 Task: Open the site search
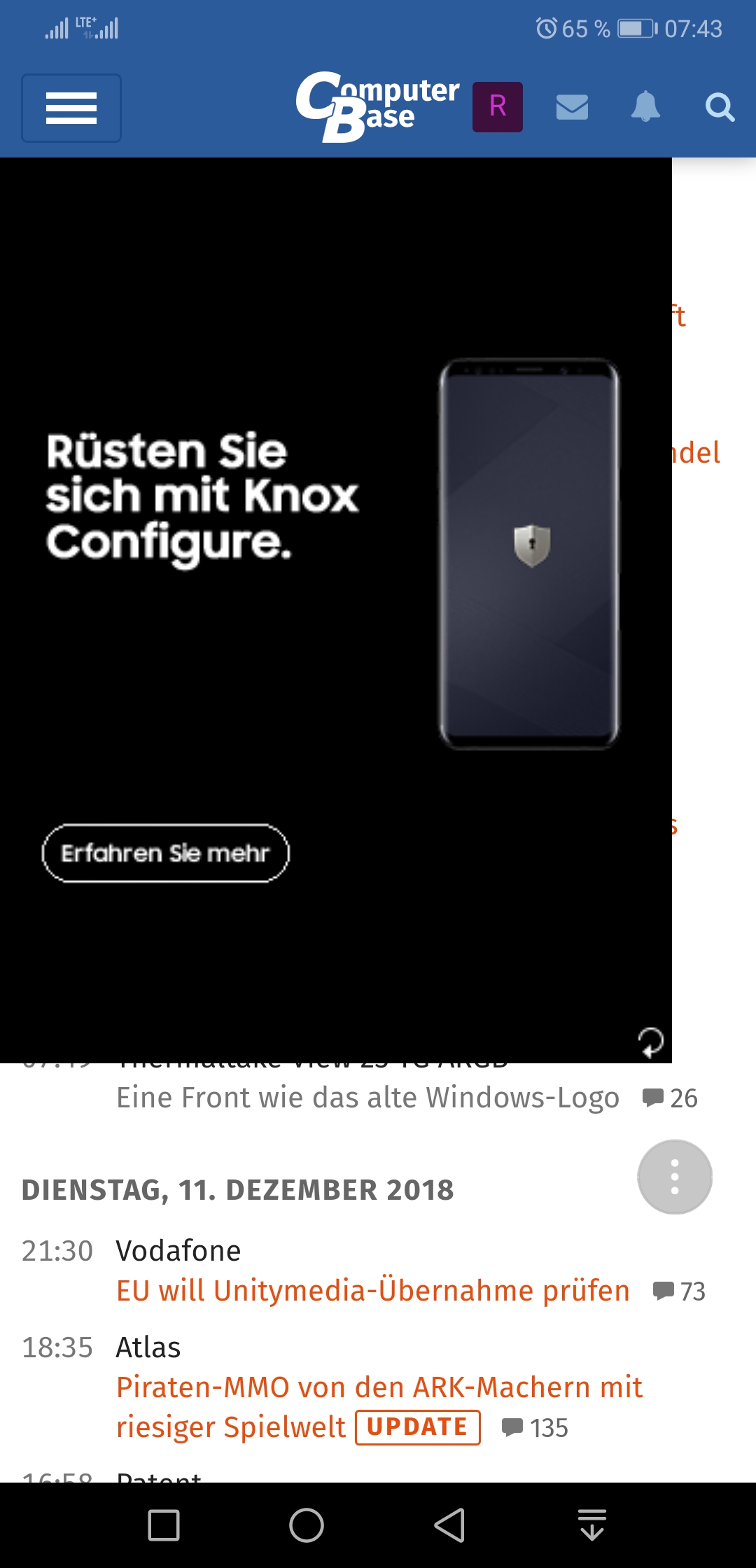tap(719, 107)
